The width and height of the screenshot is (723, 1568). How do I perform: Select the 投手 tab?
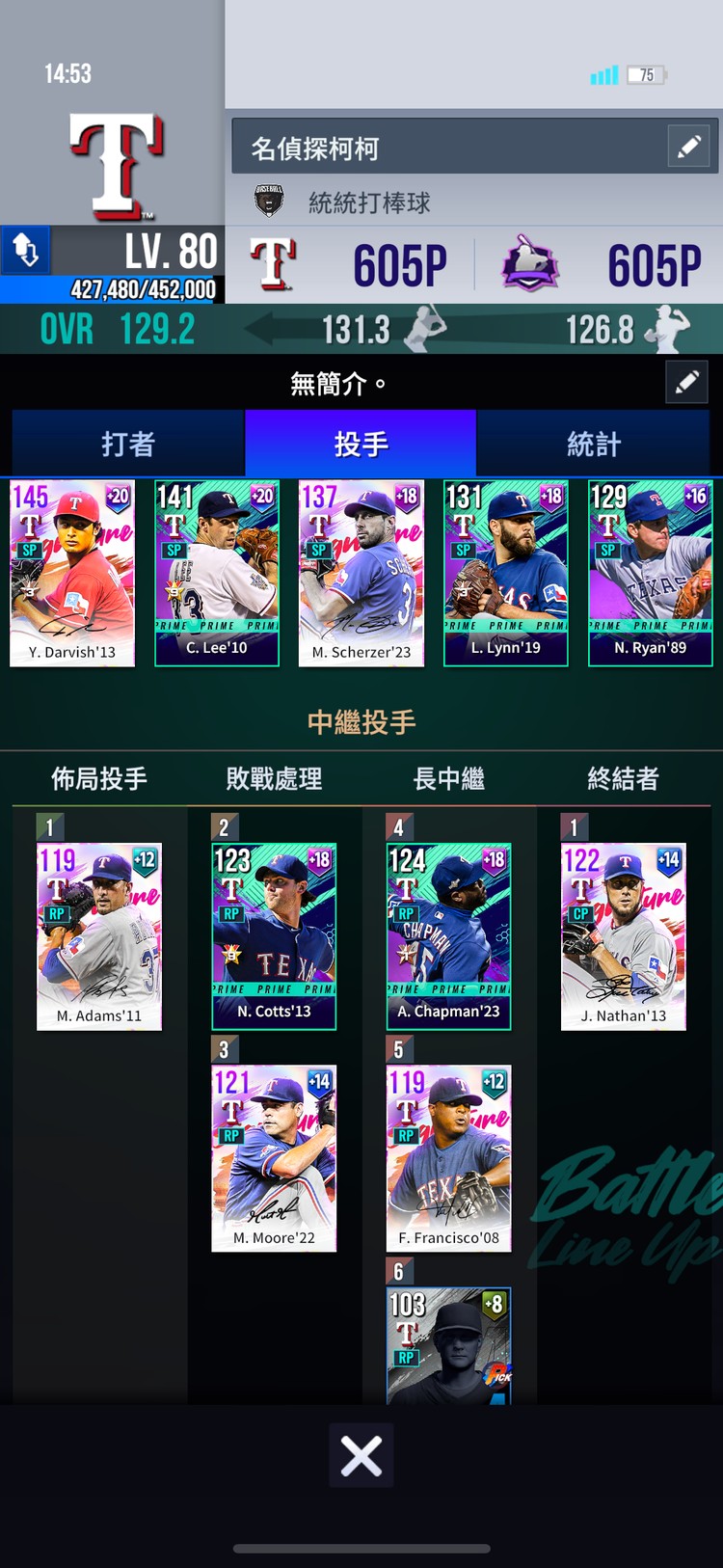point(361,444)
